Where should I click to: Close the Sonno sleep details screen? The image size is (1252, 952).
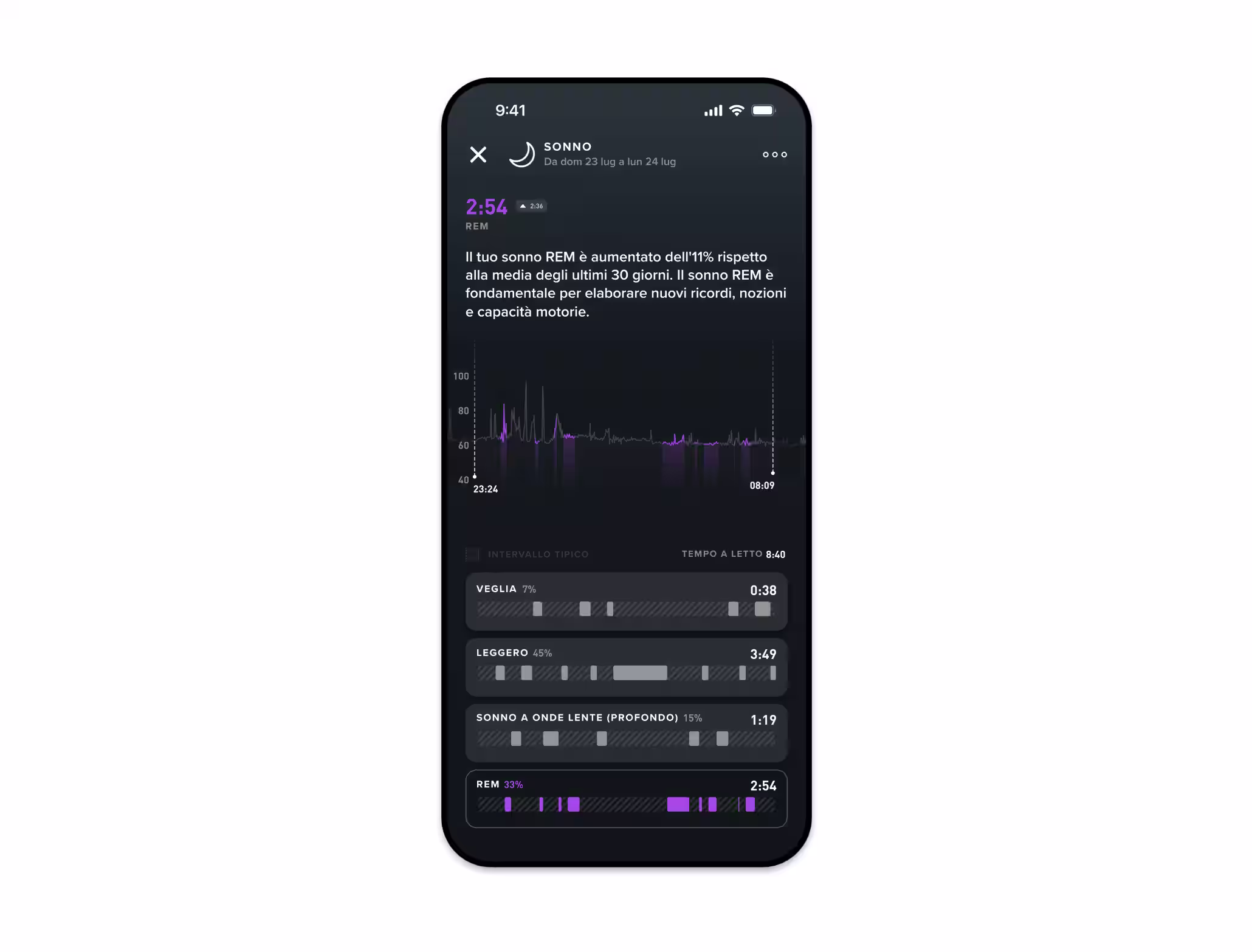pos(478,154)
